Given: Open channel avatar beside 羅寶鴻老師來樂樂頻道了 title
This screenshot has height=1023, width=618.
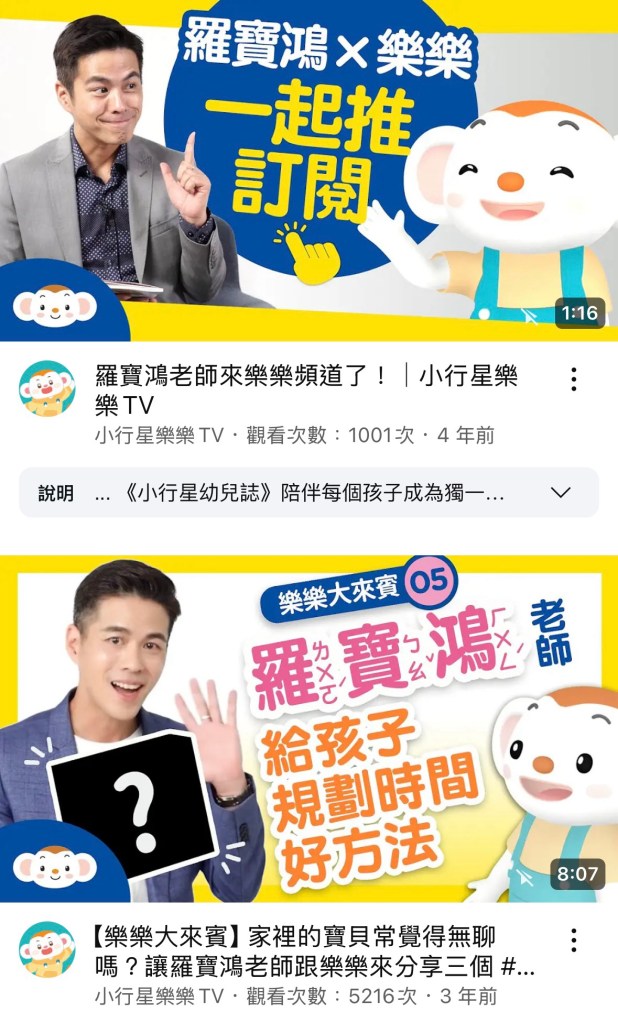Looking at the screenshot, I should point(47,390).
